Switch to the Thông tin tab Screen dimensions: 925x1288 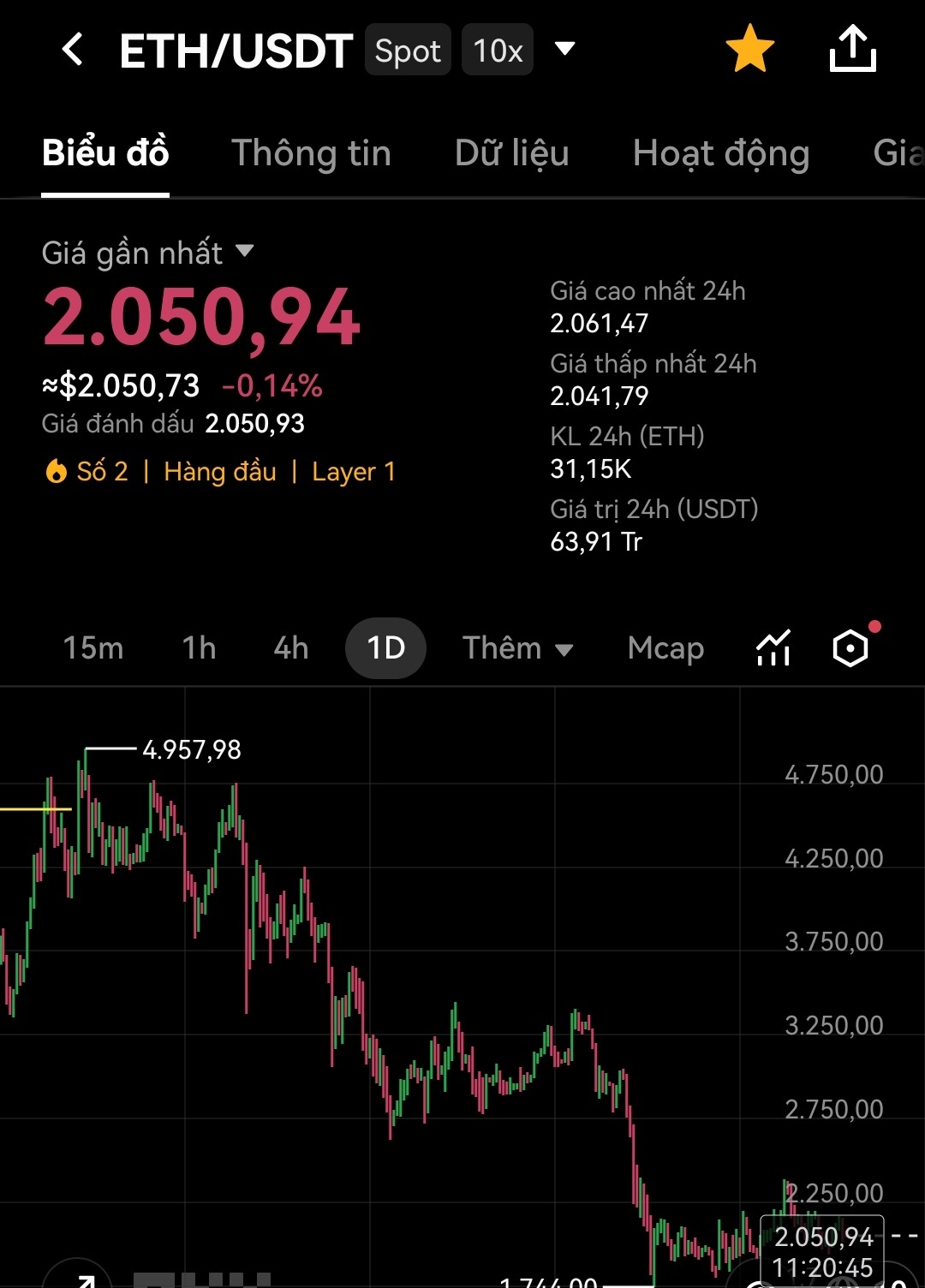(x=311, y=153)
